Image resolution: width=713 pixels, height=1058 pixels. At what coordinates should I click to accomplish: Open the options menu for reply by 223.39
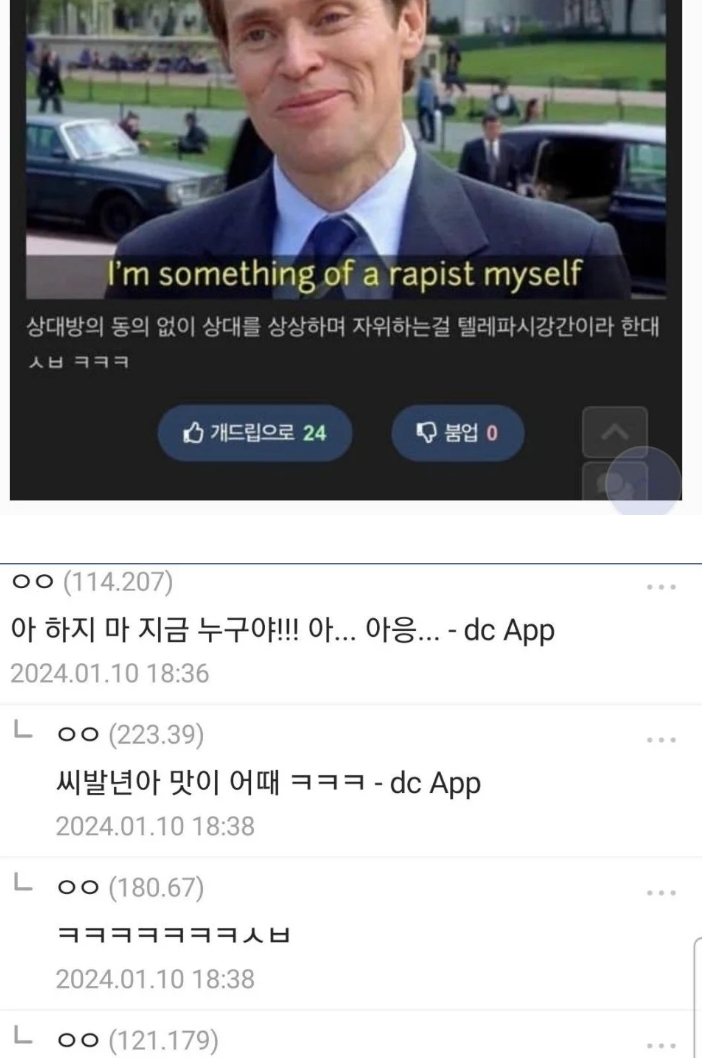[x=663, y=738]
